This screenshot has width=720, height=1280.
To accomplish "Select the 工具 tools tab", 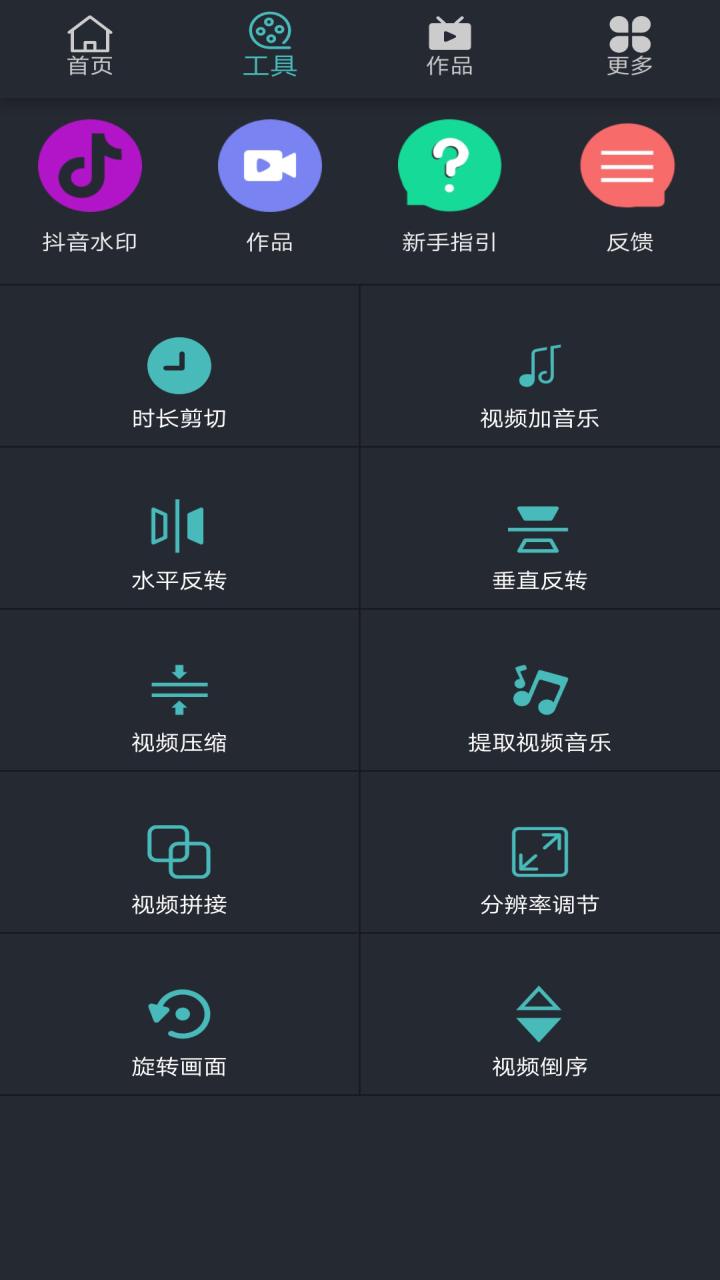I will coord(270,47).
